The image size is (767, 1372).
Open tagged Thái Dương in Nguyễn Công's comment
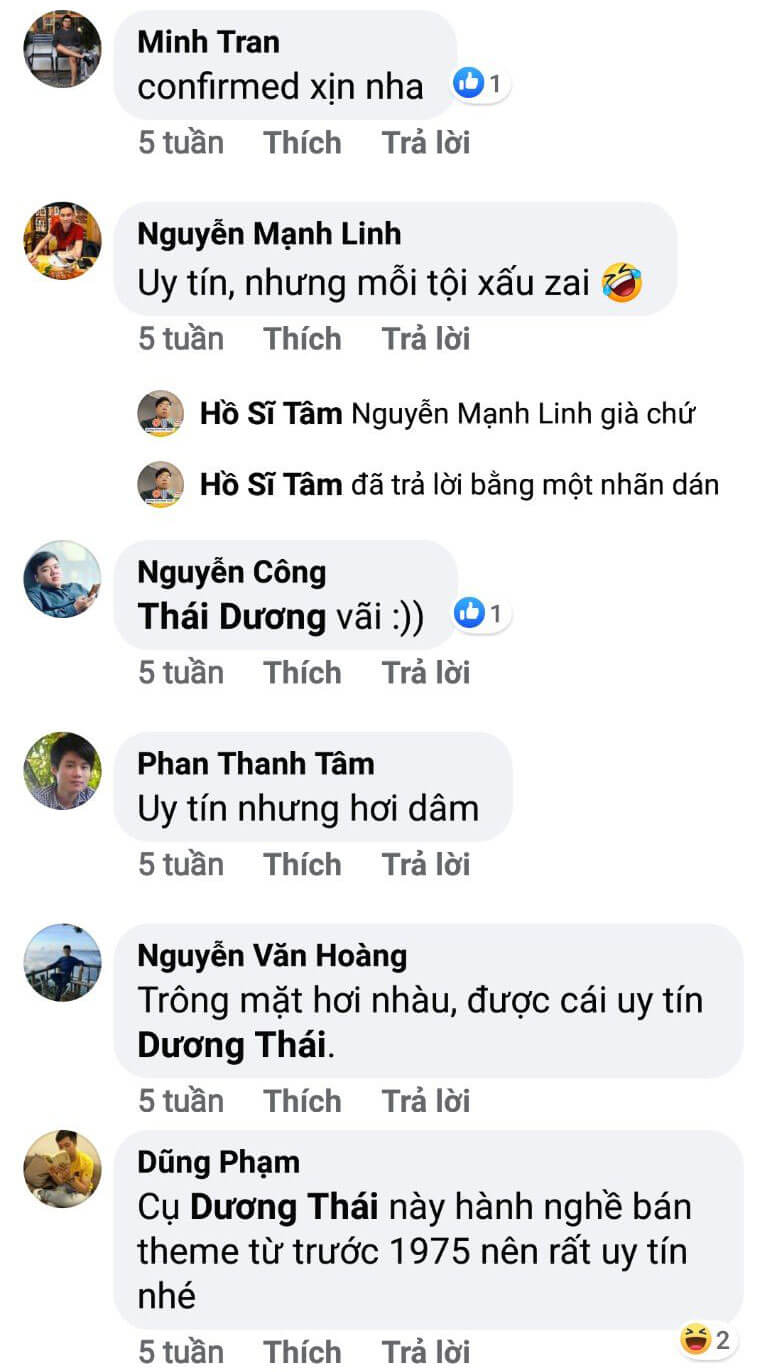[231, 617]
